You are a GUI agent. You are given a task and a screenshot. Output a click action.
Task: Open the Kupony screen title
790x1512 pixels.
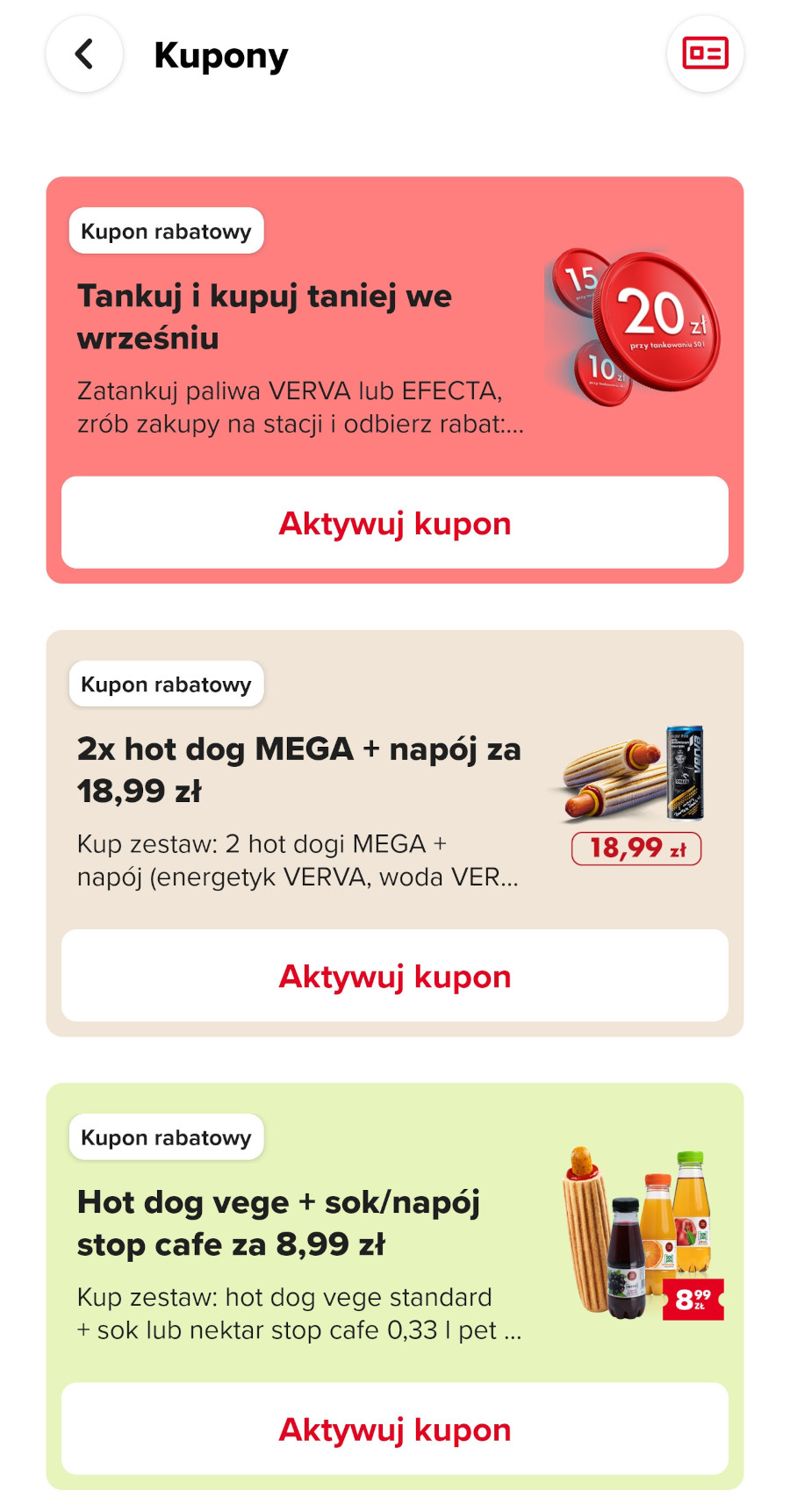(x=221, y=54)
